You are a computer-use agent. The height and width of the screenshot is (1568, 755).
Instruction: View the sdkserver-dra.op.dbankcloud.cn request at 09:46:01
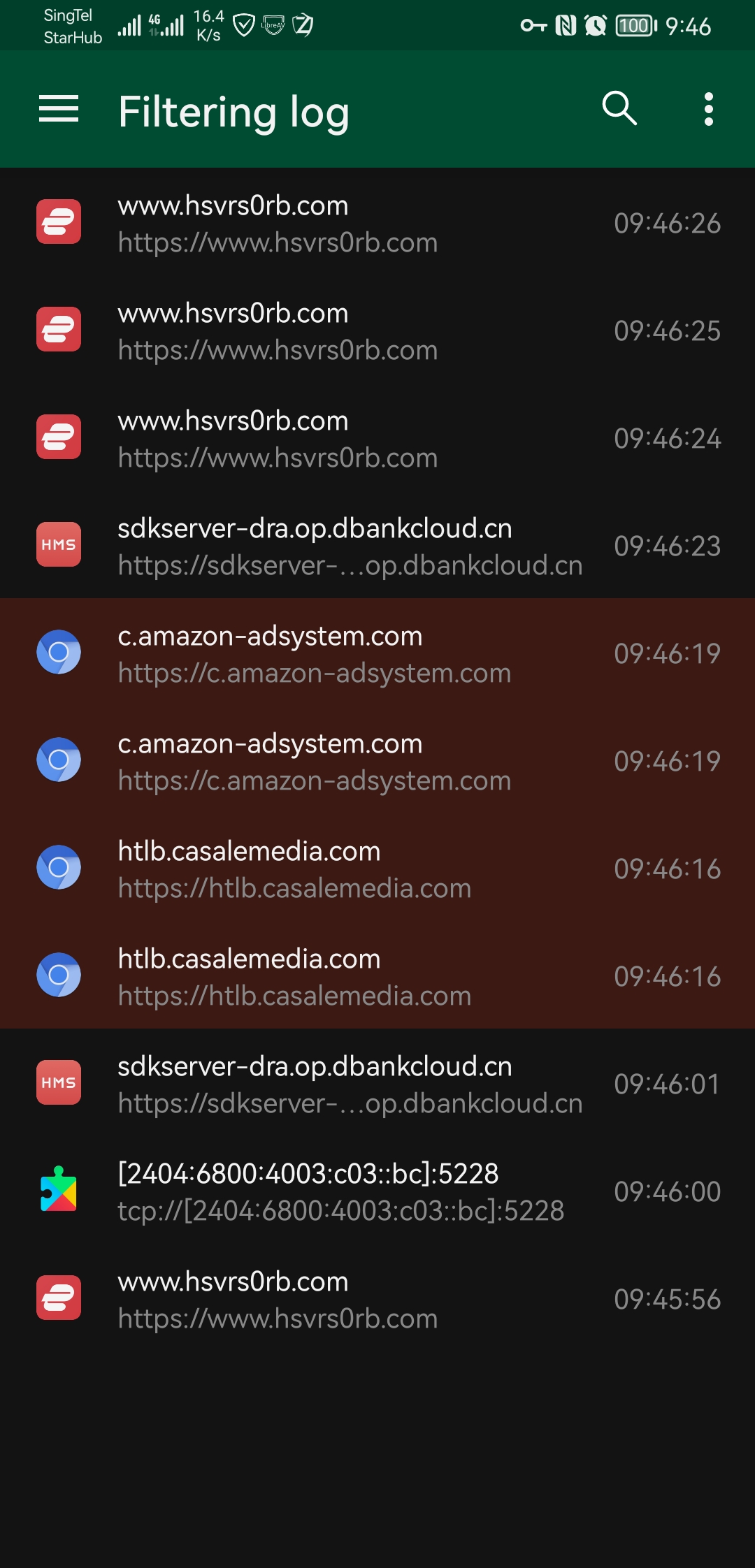[377, 1084]
